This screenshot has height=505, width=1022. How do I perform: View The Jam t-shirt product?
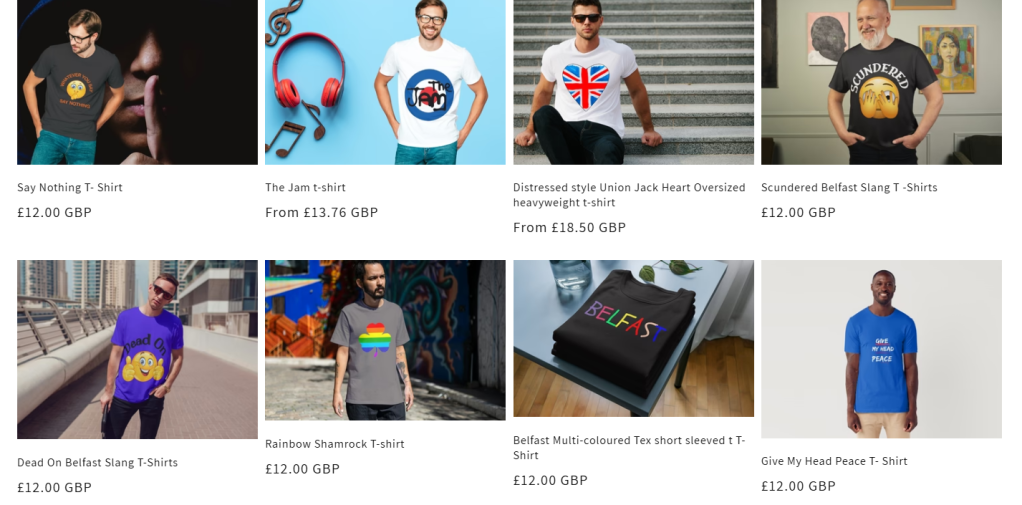[305, 187]
